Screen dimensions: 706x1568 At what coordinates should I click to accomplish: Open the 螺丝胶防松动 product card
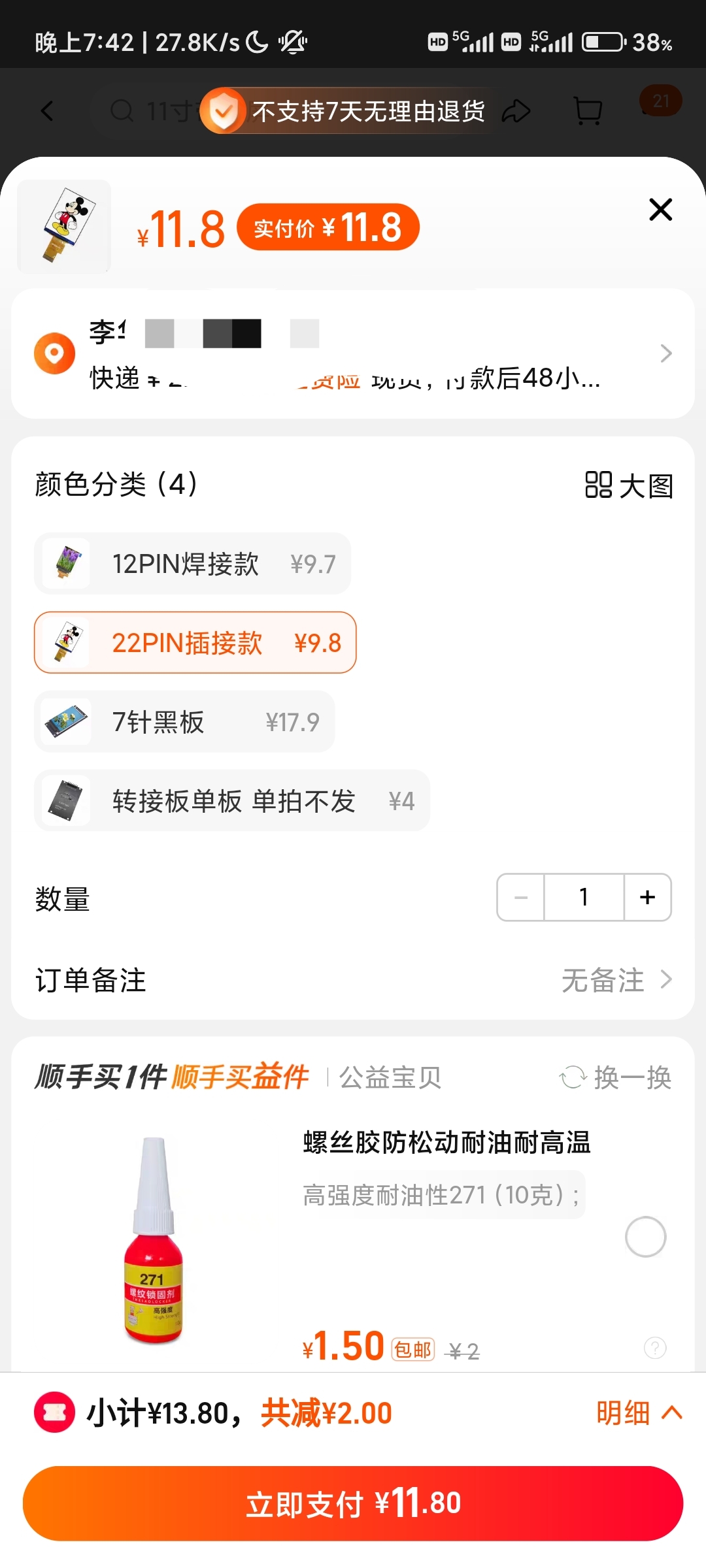click(446, 1143)
